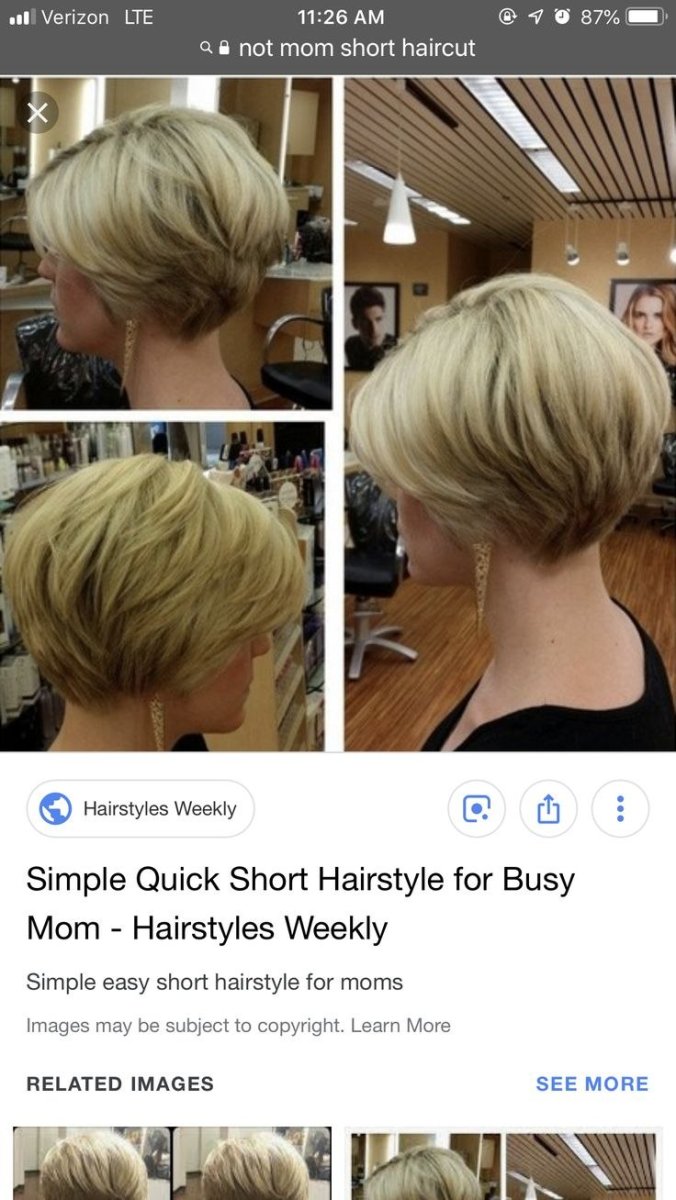View the main blonde haircut collage image
Screen dimensions: 676x1200
click(x=338, y=414)
